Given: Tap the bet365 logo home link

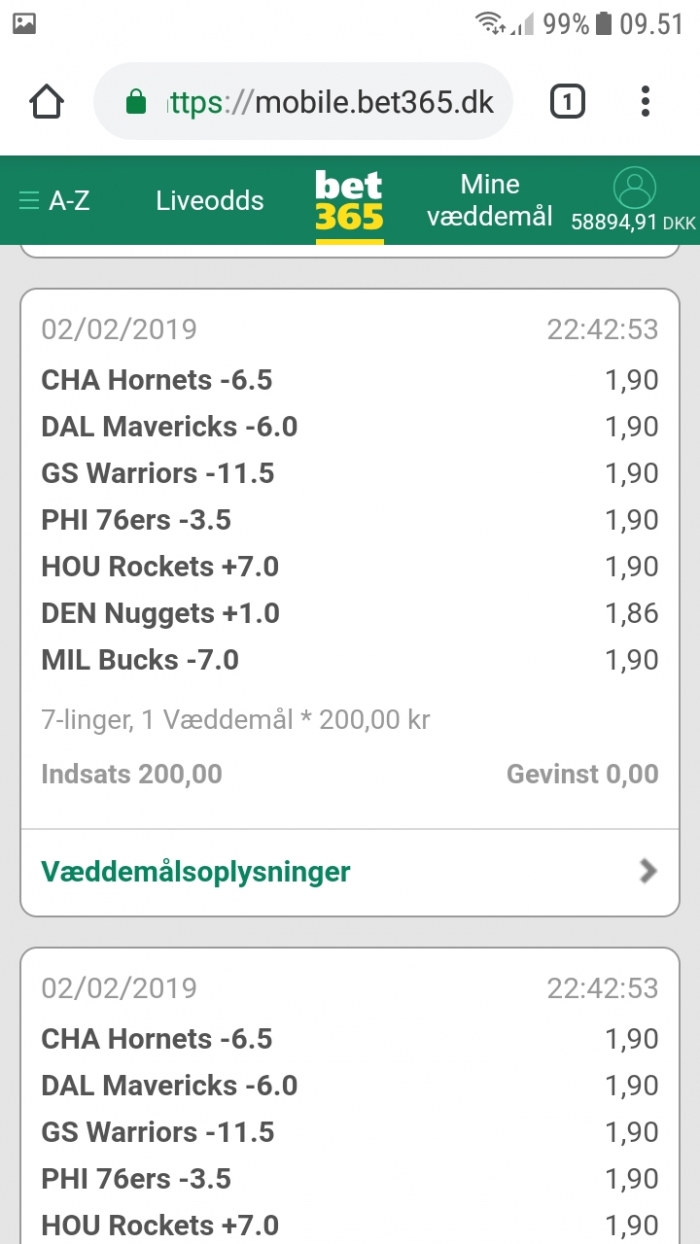Looking at the screenshot, I should click(x=349, y=204).
